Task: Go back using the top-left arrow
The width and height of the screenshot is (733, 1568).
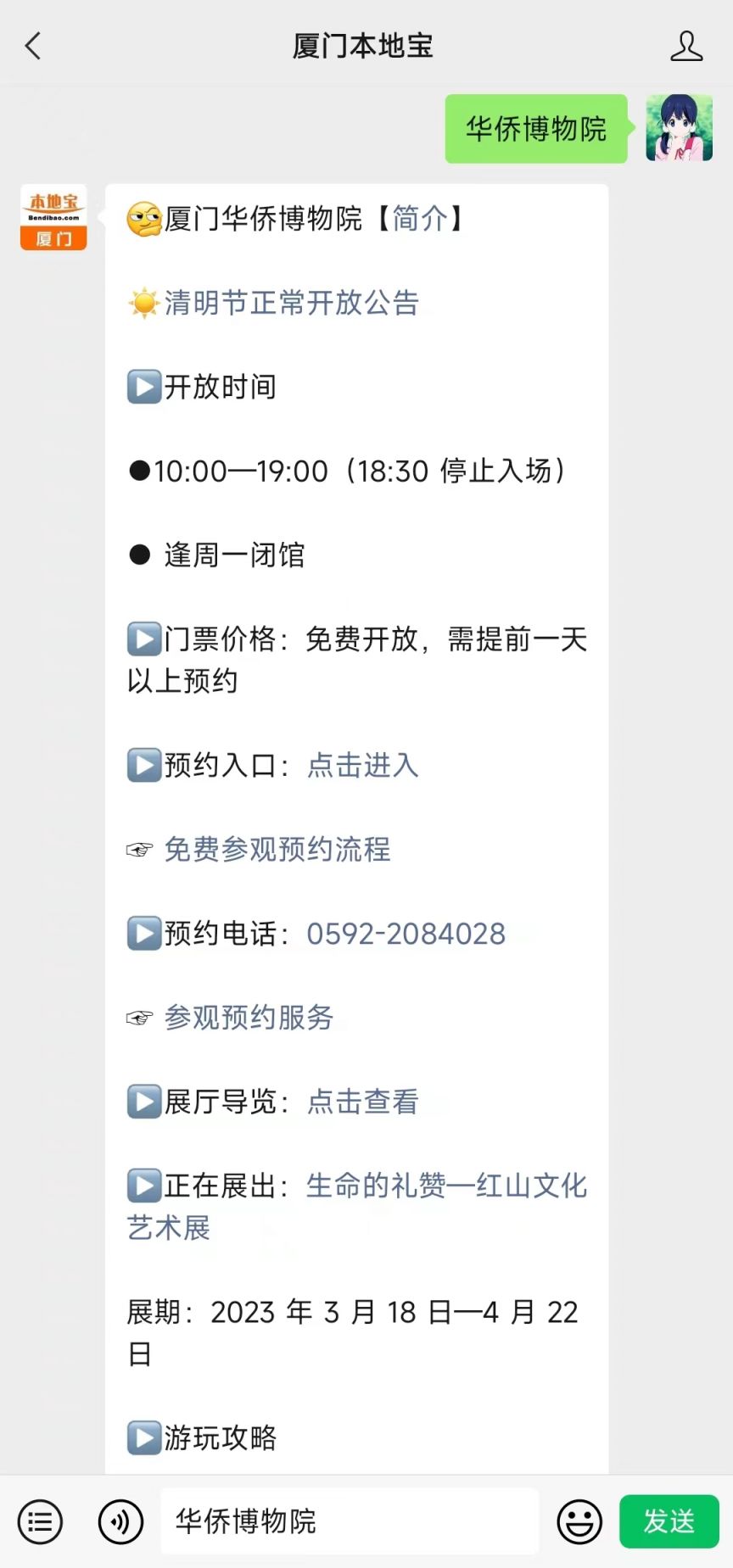Action: (33, 46)
